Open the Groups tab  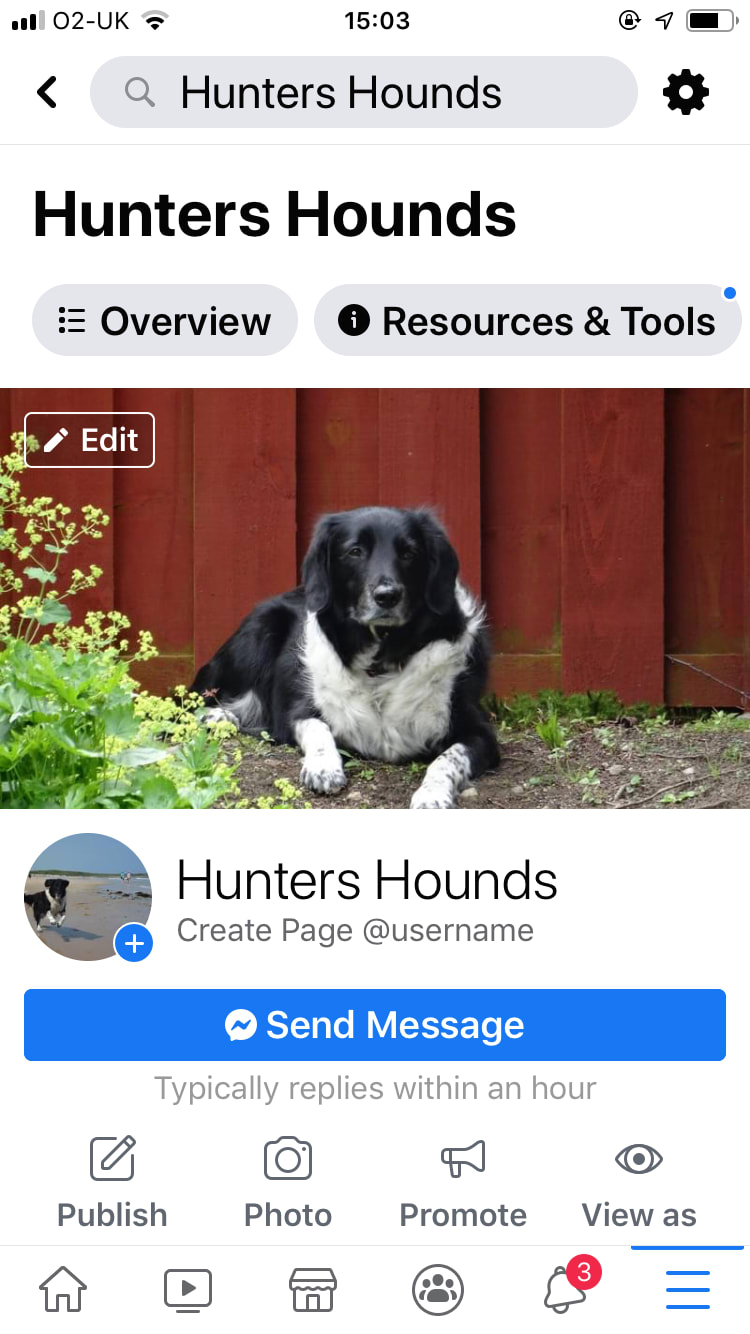(x=438, y=1289)
